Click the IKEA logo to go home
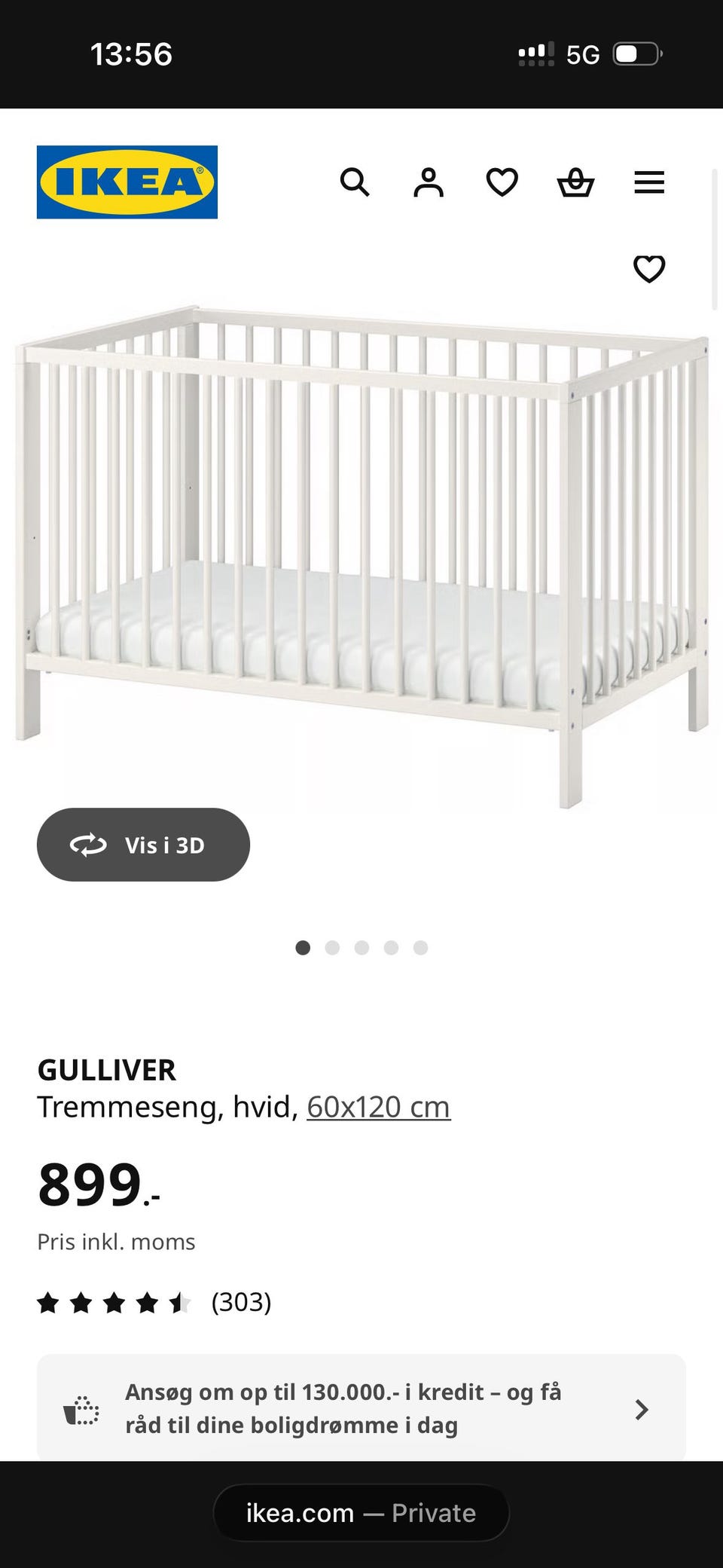The height and width of the screenshot is (1568, 723). [125, 181]
